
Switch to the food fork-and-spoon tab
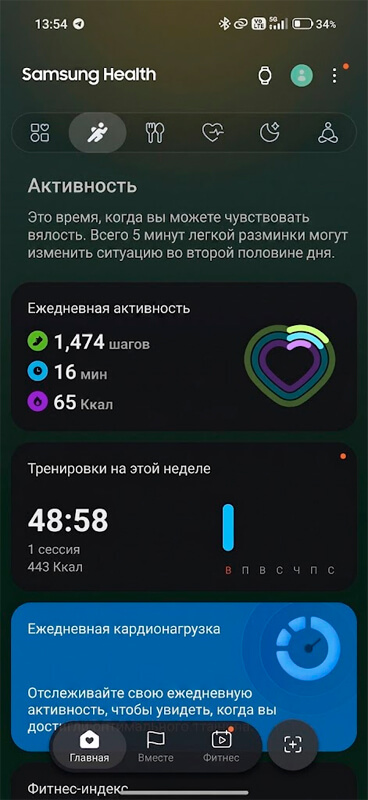tap(155, 133)
